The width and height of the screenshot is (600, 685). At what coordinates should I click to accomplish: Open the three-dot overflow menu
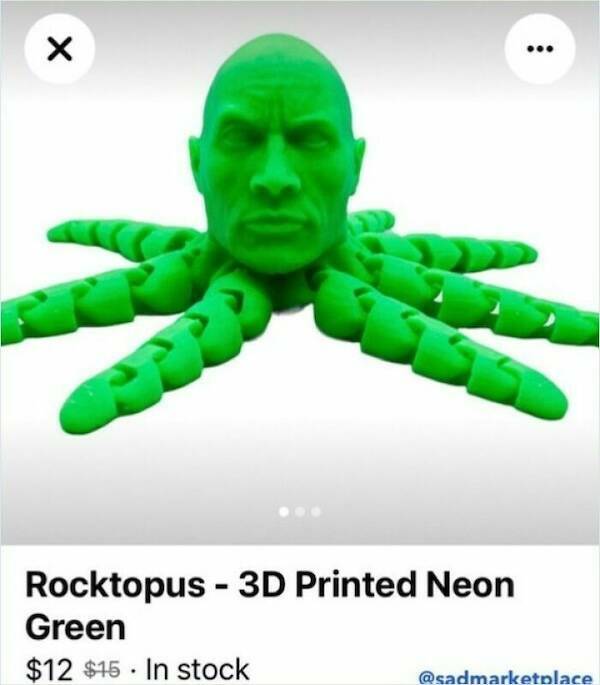pyautogui.click(x=539, y=49)
